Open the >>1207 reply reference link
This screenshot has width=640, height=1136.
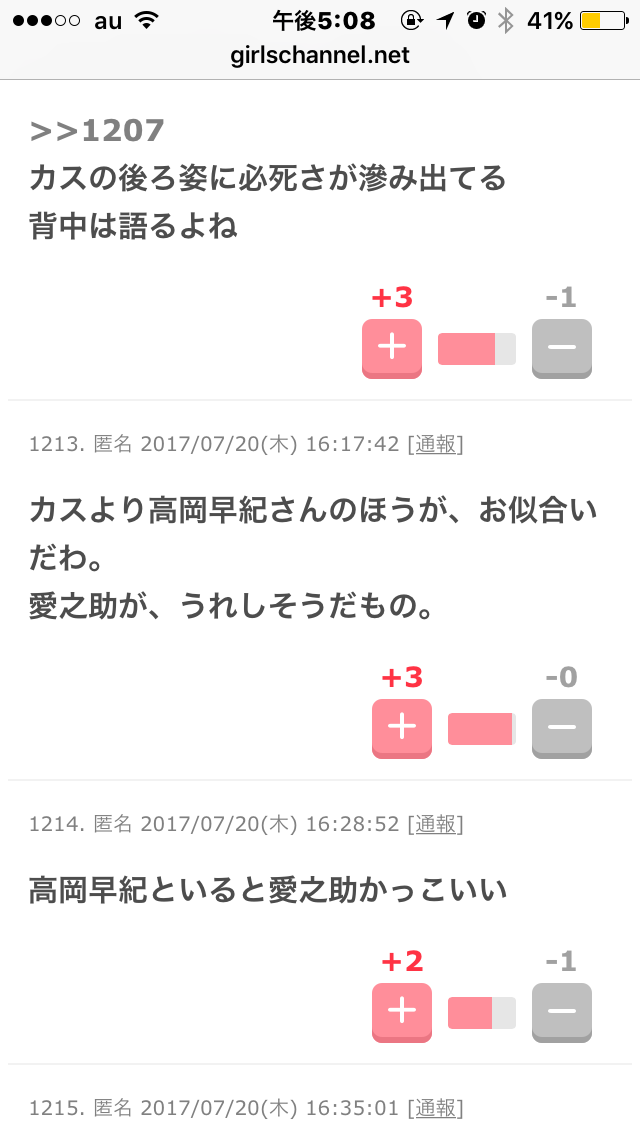point(97,130)
